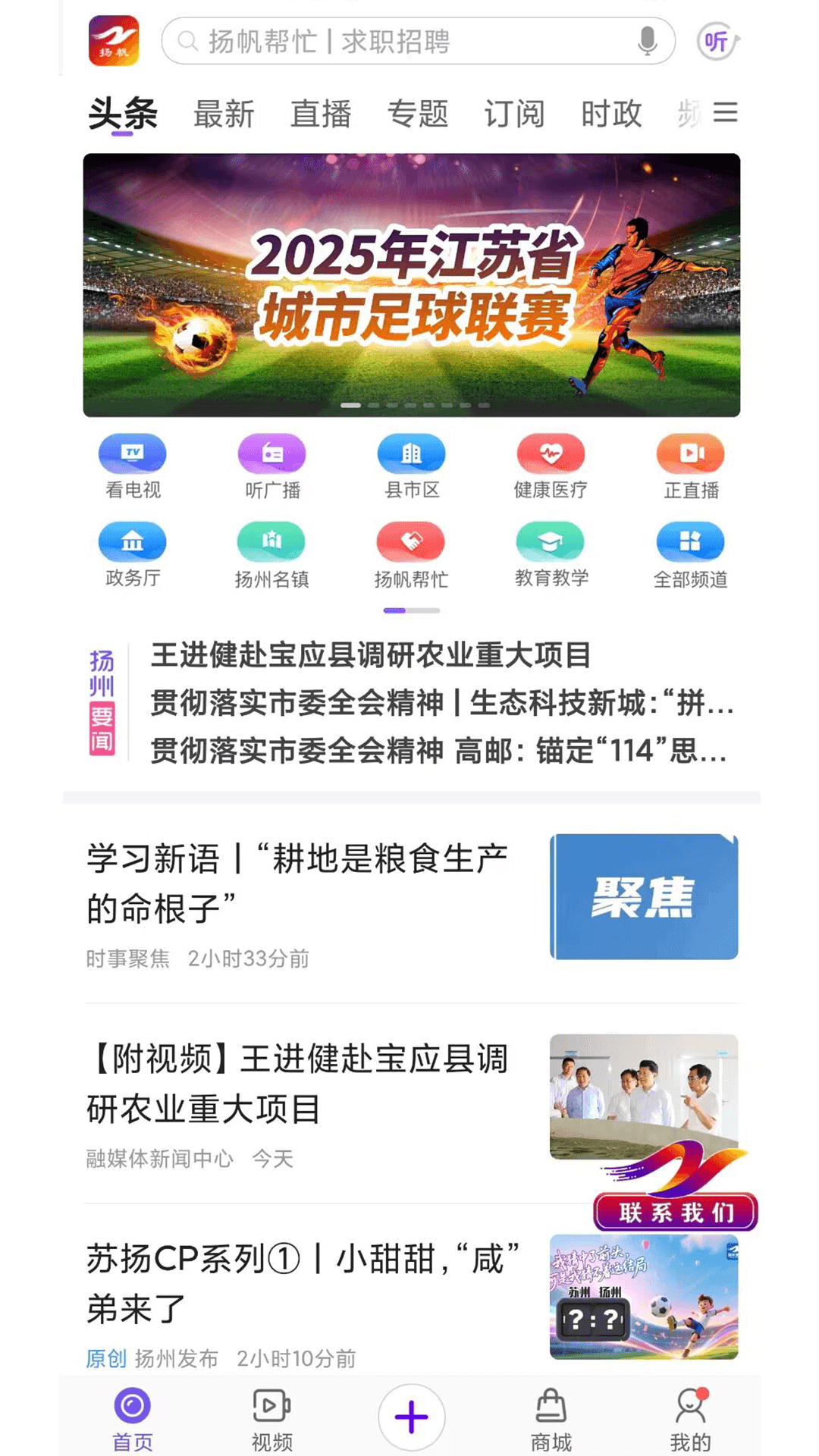View 全部频道
819x1456 pixels.
690,555
